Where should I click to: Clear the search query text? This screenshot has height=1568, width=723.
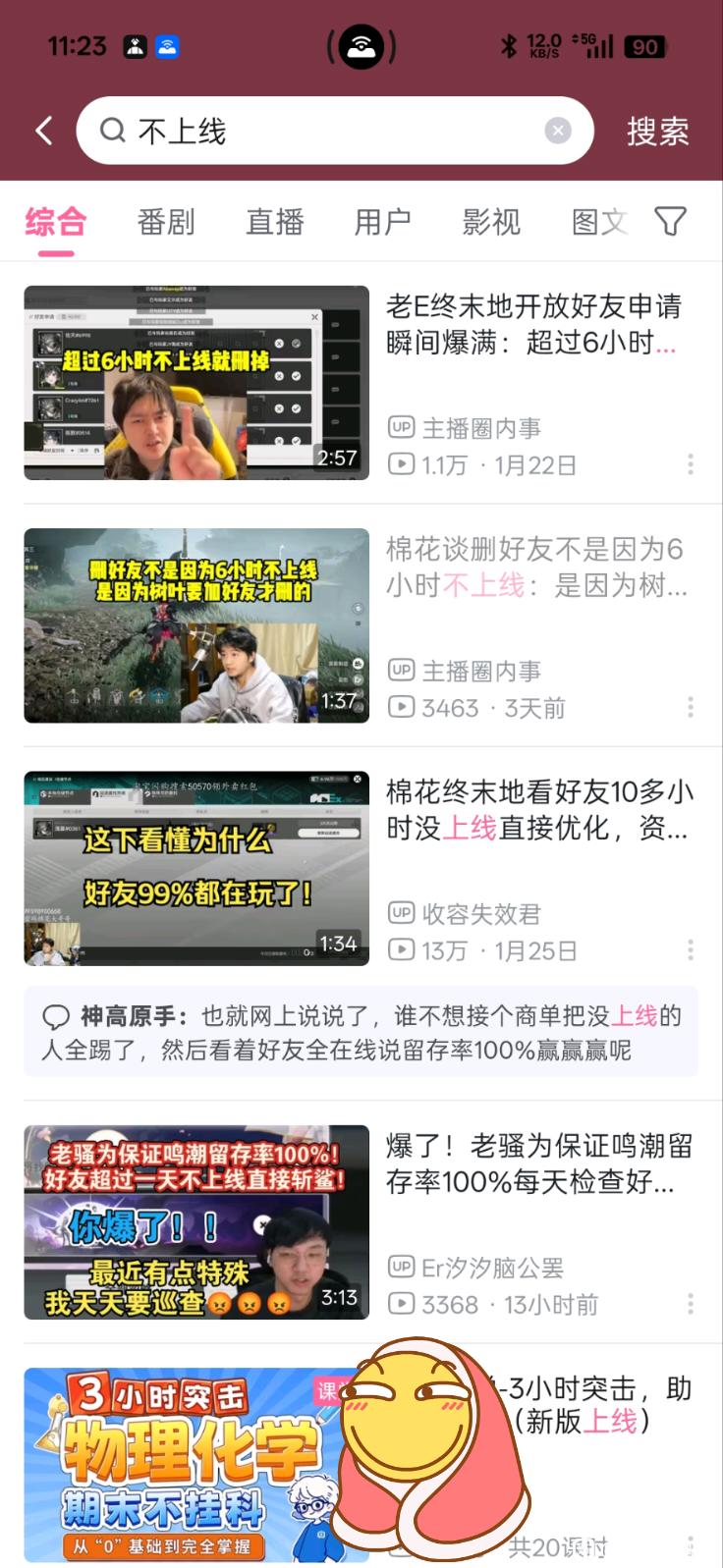[557, 131]
